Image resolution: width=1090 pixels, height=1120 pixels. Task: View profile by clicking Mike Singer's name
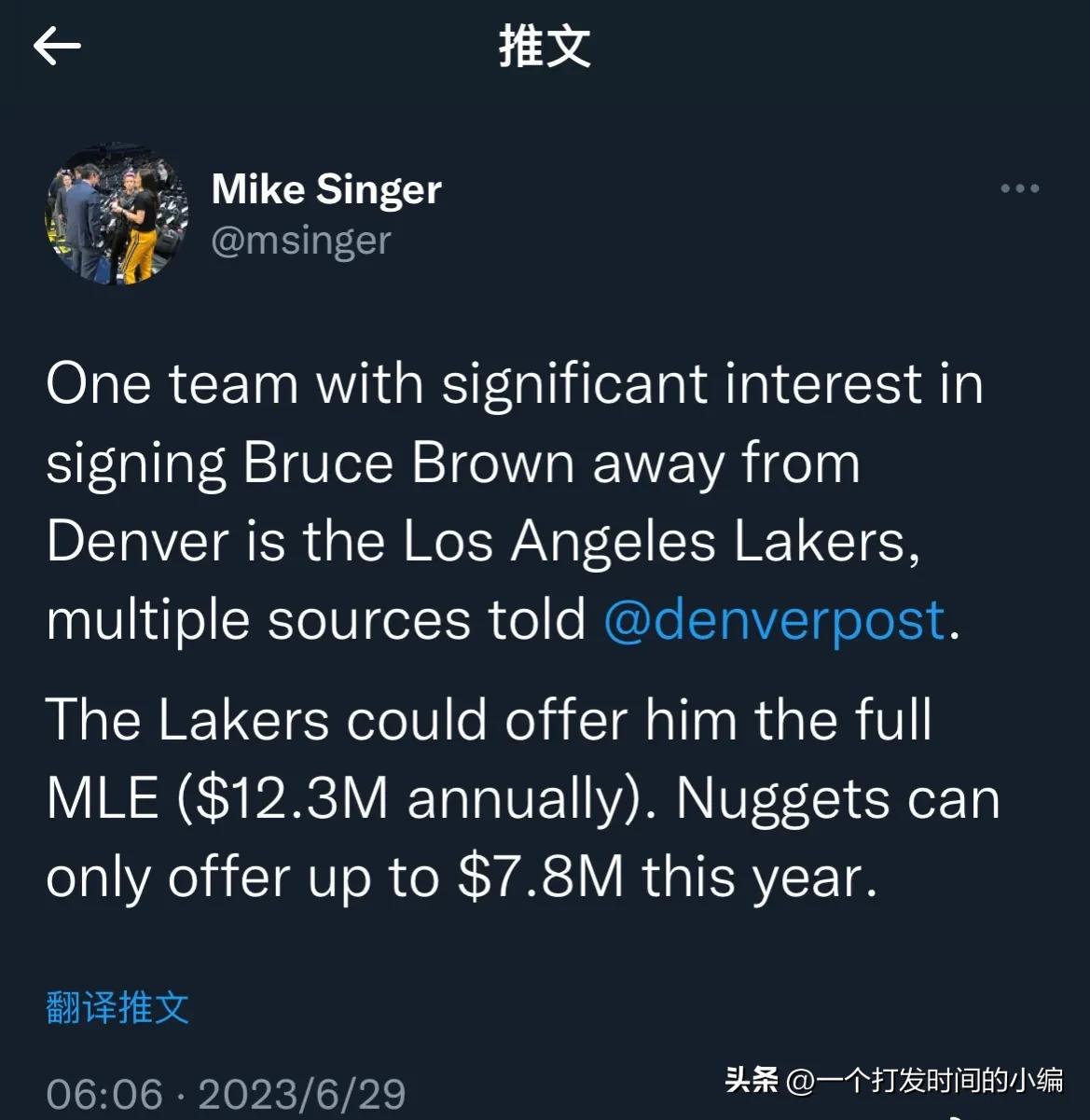tap(326, 188)
